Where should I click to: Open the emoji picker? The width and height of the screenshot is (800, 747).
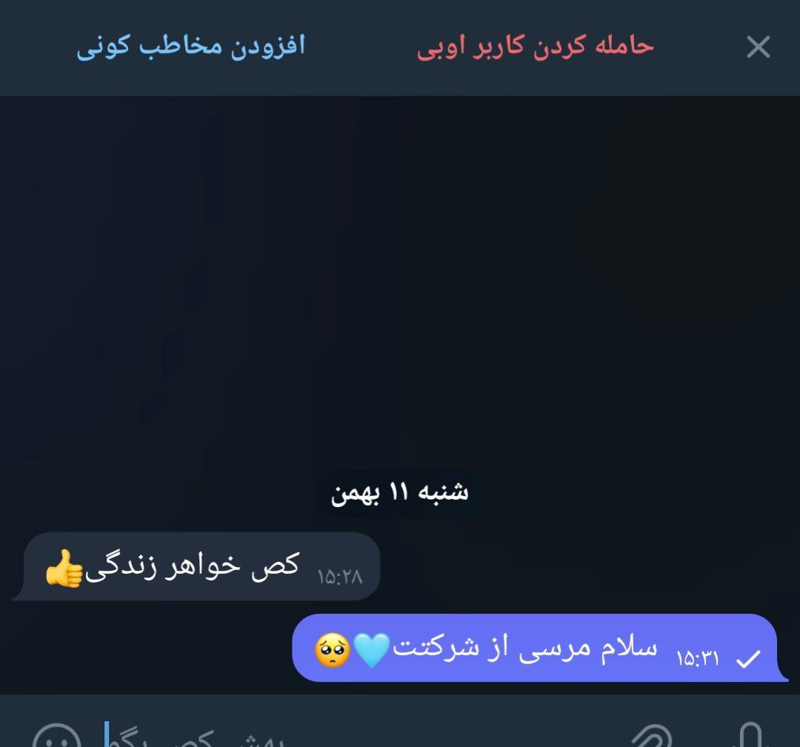(x=56, y=738)
